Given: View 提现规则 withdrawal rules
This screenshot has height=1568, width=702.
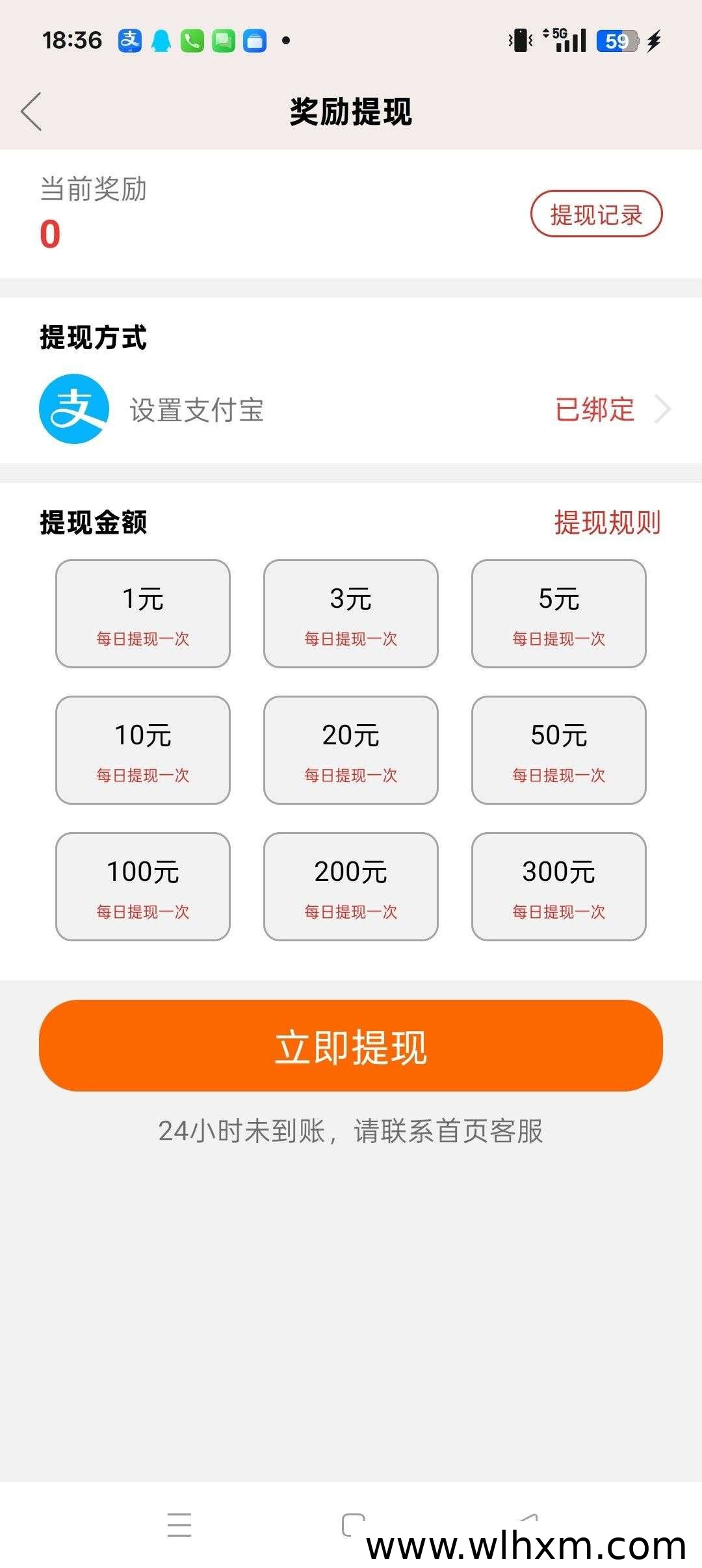Looking at the screenshot, I should coord(607,523).
